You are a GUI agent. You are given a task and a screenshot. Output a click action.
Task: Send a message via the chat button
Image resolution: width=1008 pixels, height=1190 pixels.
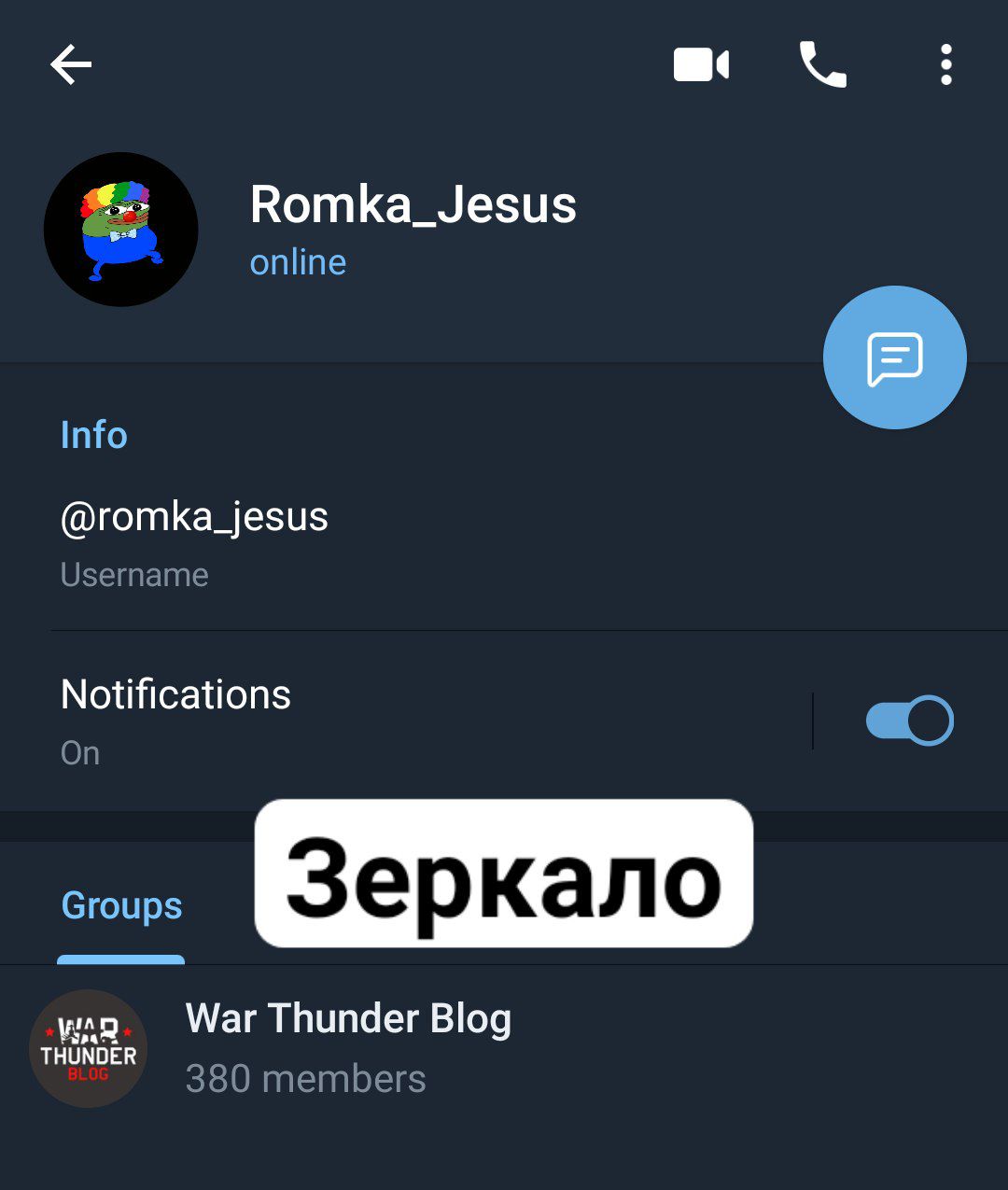[894, 357]
